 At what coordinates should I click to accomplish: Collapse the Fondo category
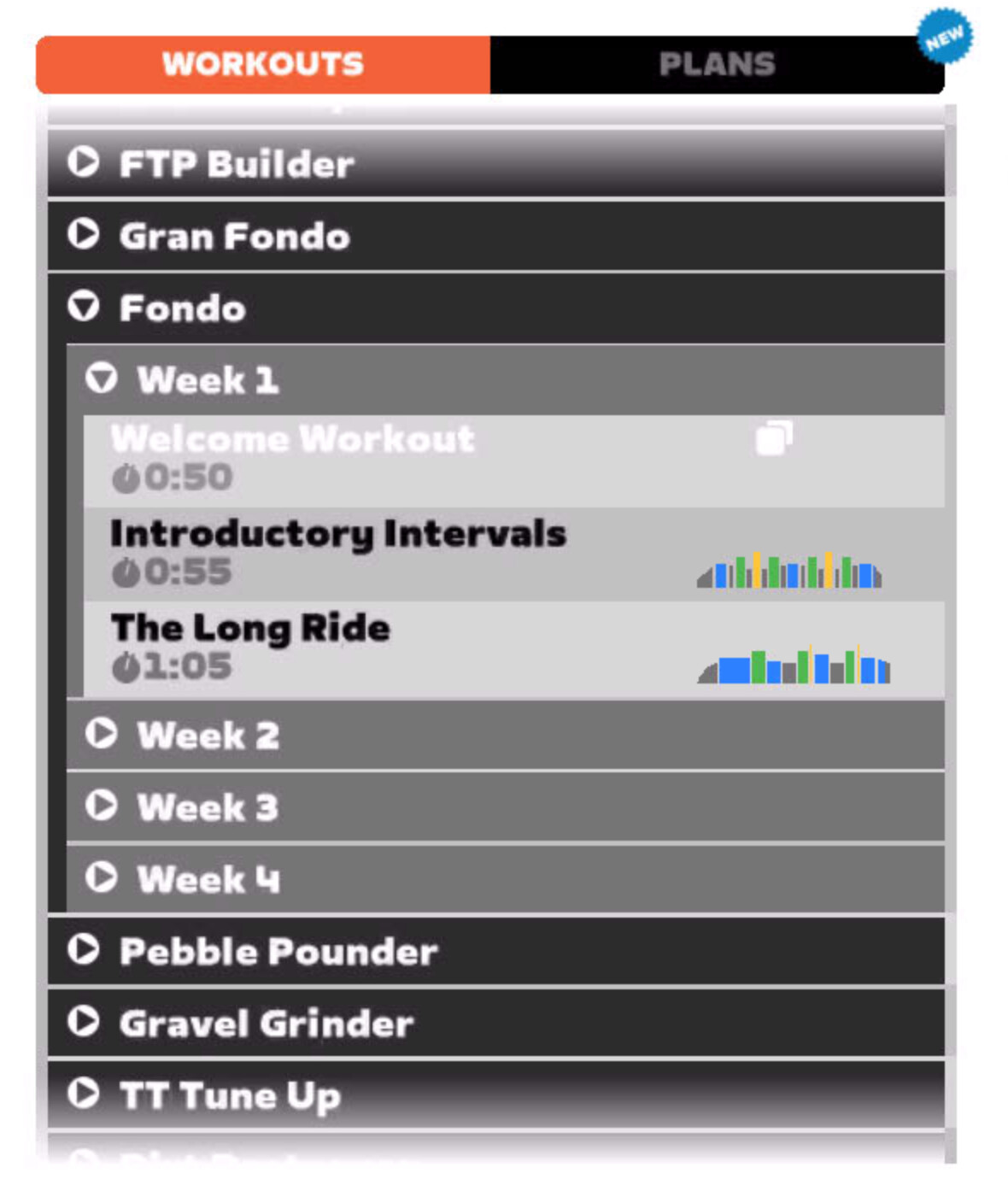[182, 308]
